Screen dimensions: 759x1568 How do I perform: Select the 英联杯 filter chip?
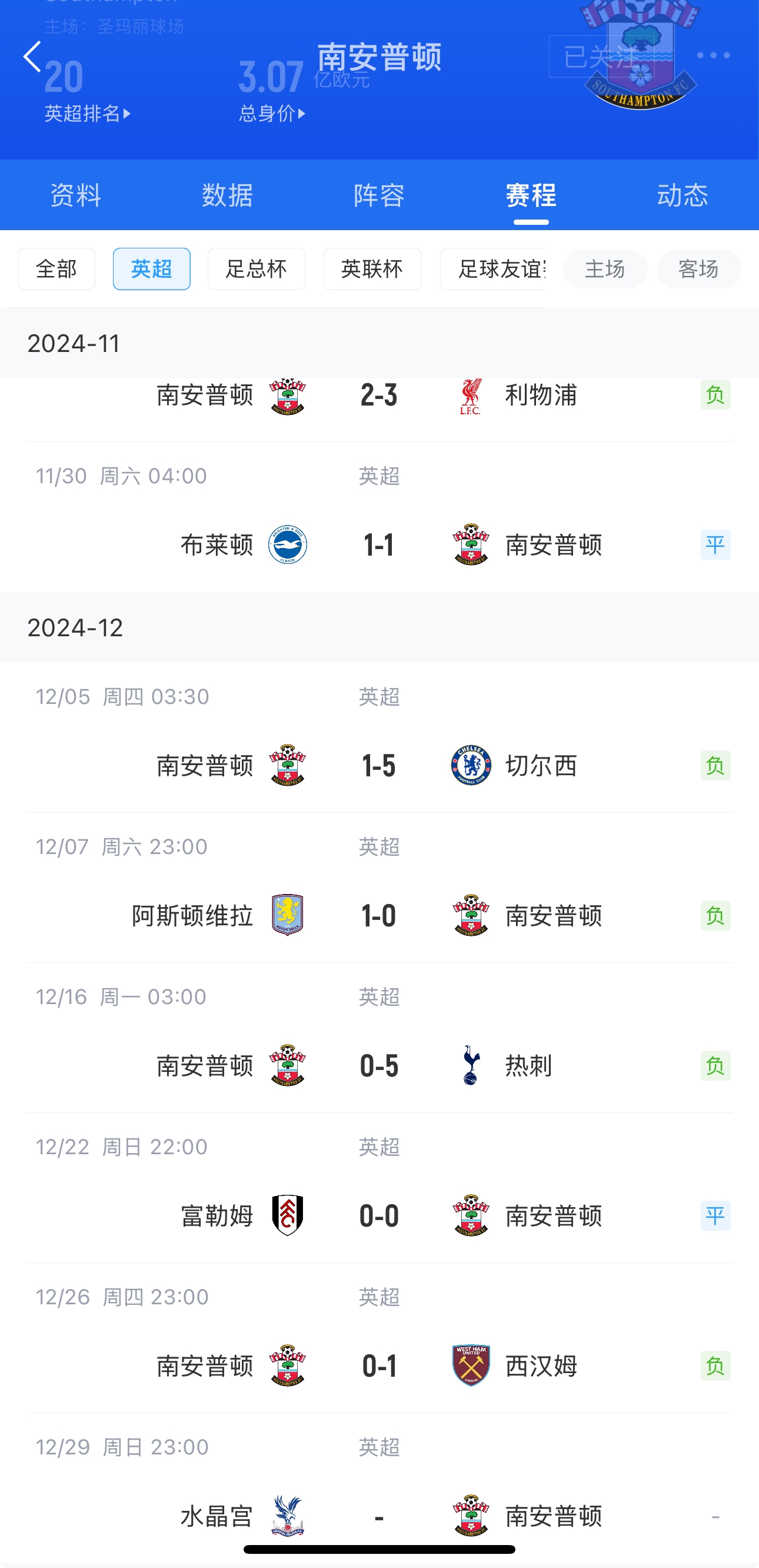click(x=372, y=269)
